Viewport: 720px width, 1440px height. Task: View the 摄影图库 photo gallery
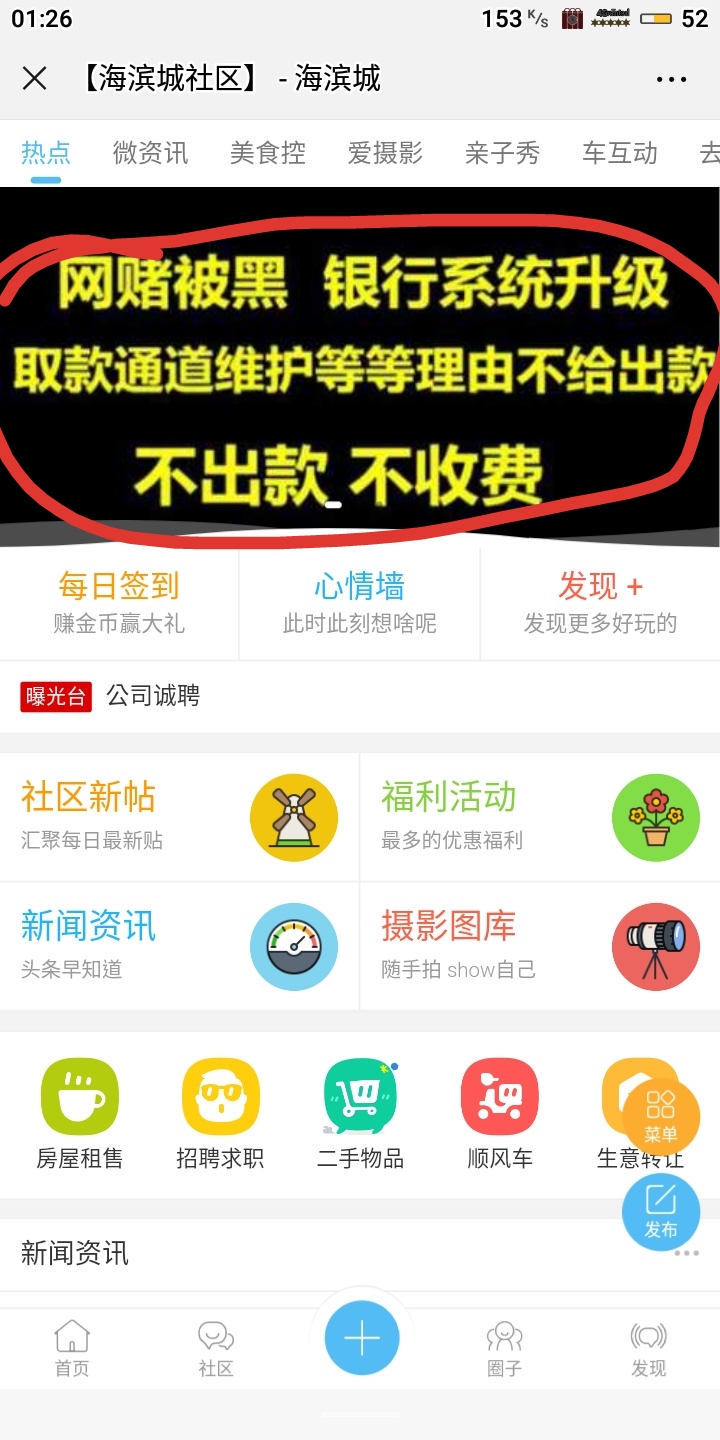(539, 945)
